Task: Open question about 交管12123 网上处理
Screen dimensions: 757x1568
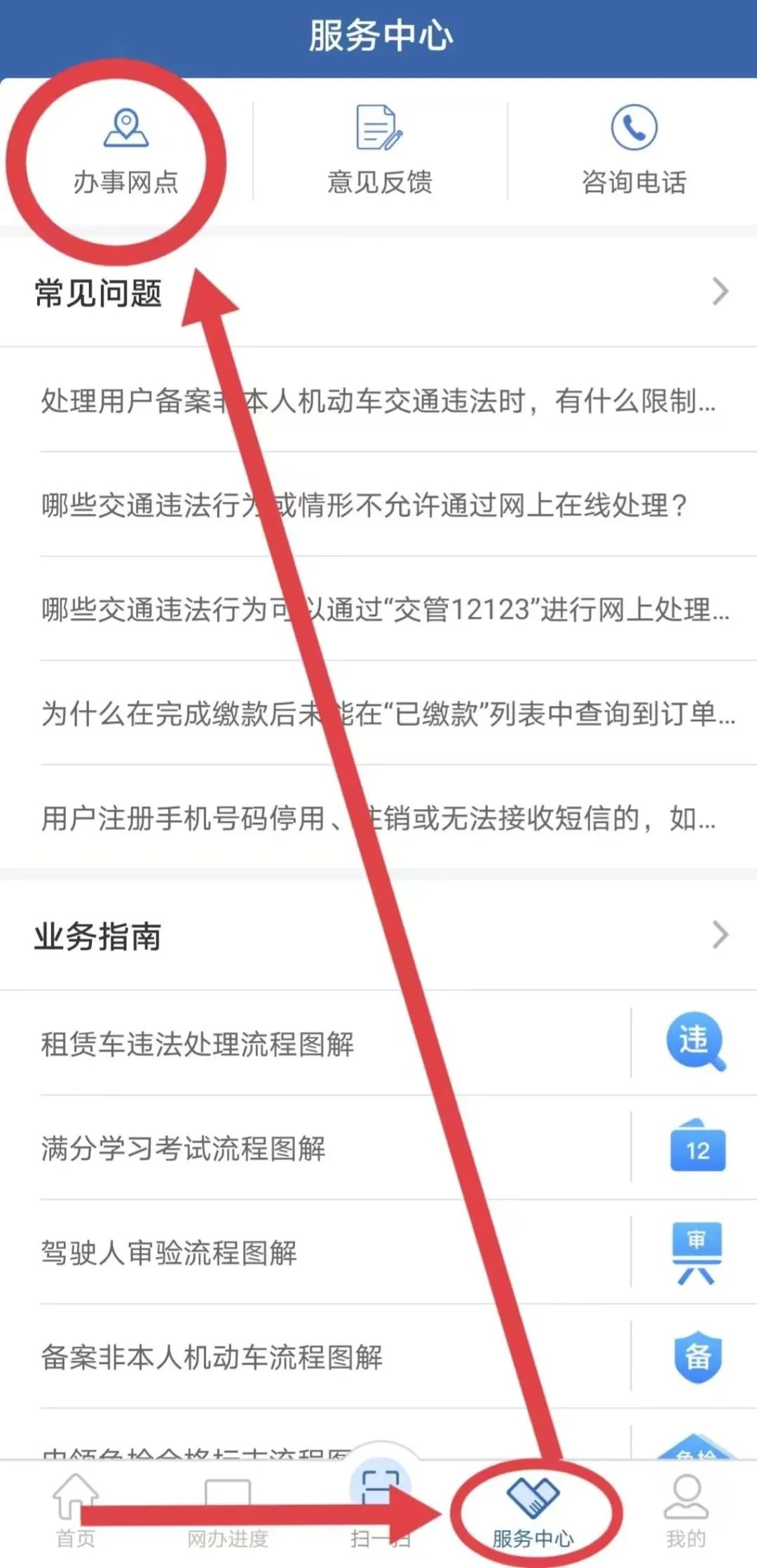Action: [384, 609]
